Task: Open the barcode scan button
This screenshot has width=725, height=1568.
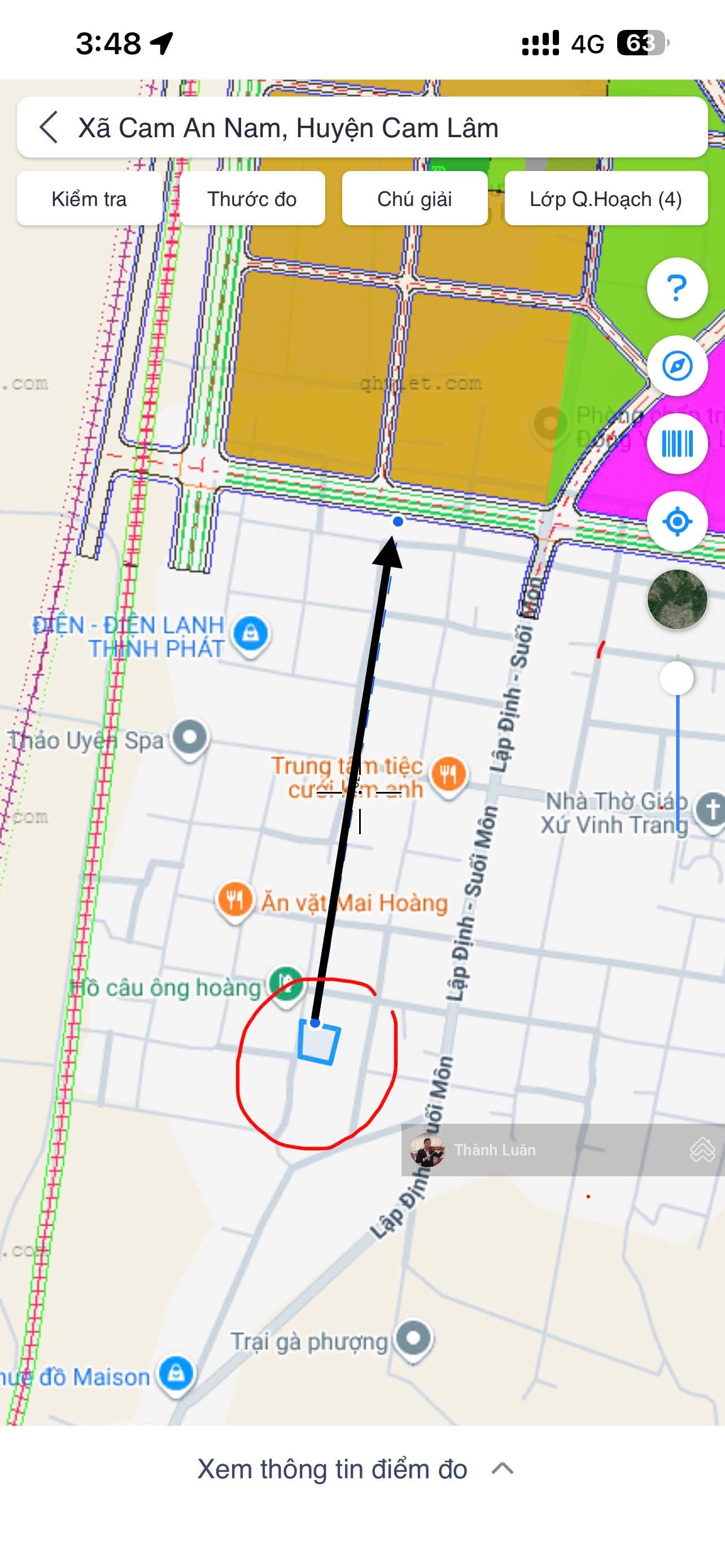Action: [x=677, y=444]
